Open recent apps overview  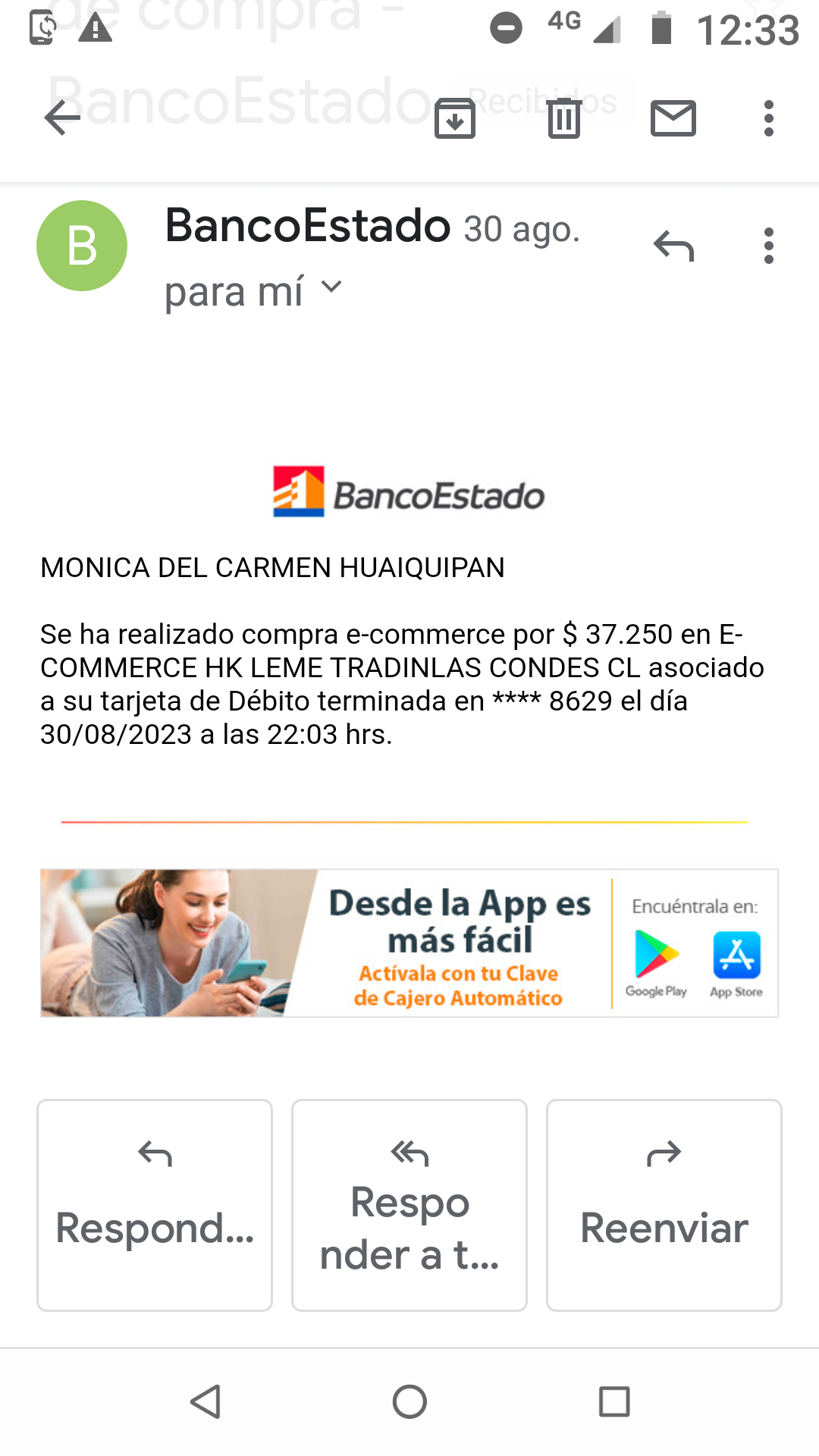point(614,1401)
